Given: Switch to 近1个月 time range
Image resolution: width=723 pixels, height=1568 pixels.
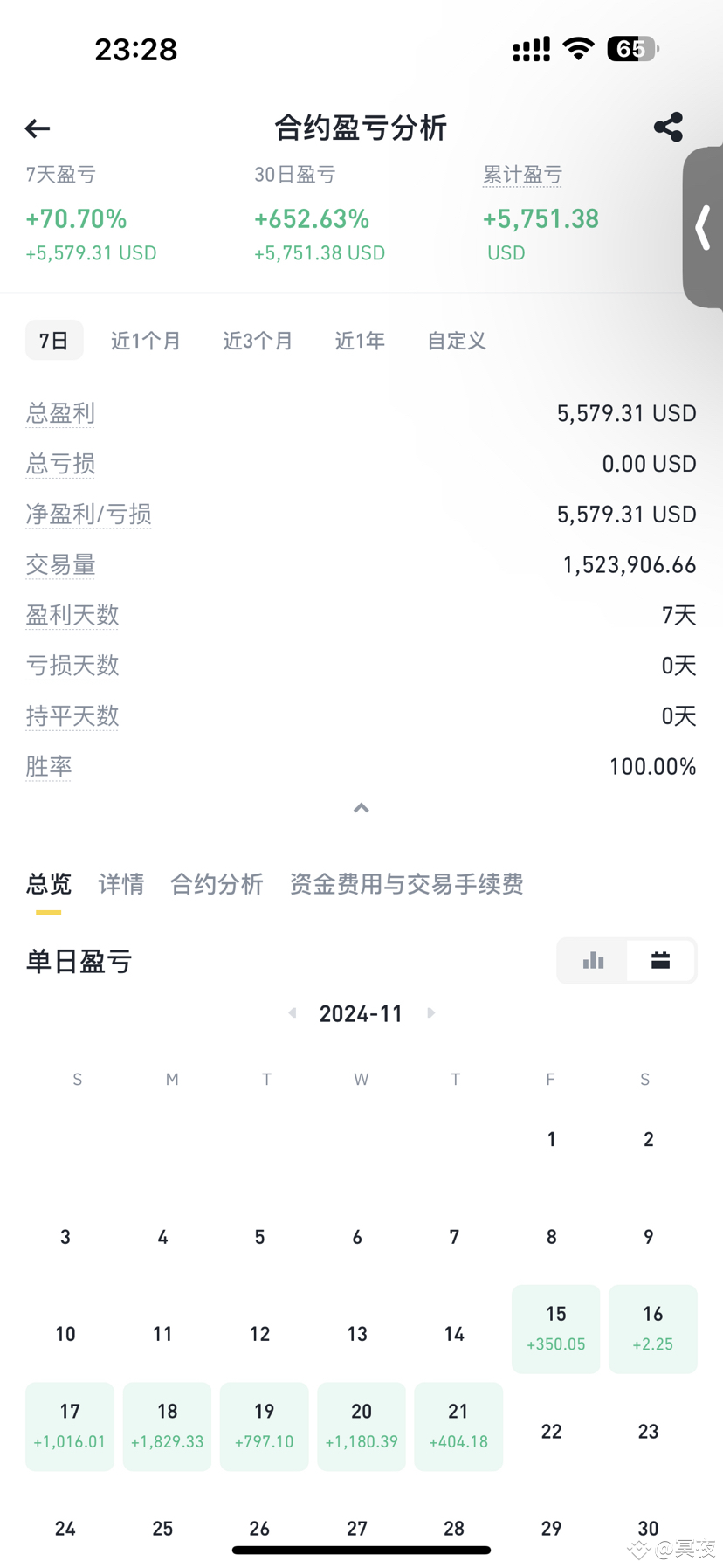Looking at the screenshot, I should [x=145, y=341].
